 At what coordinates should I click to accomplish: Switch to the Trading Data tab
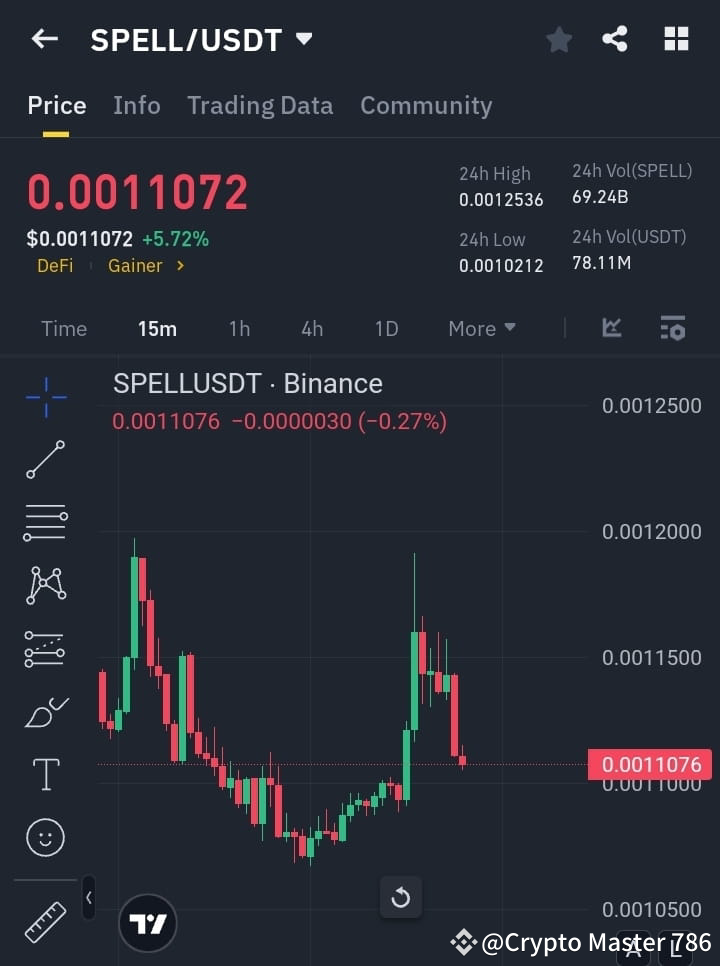260,105
